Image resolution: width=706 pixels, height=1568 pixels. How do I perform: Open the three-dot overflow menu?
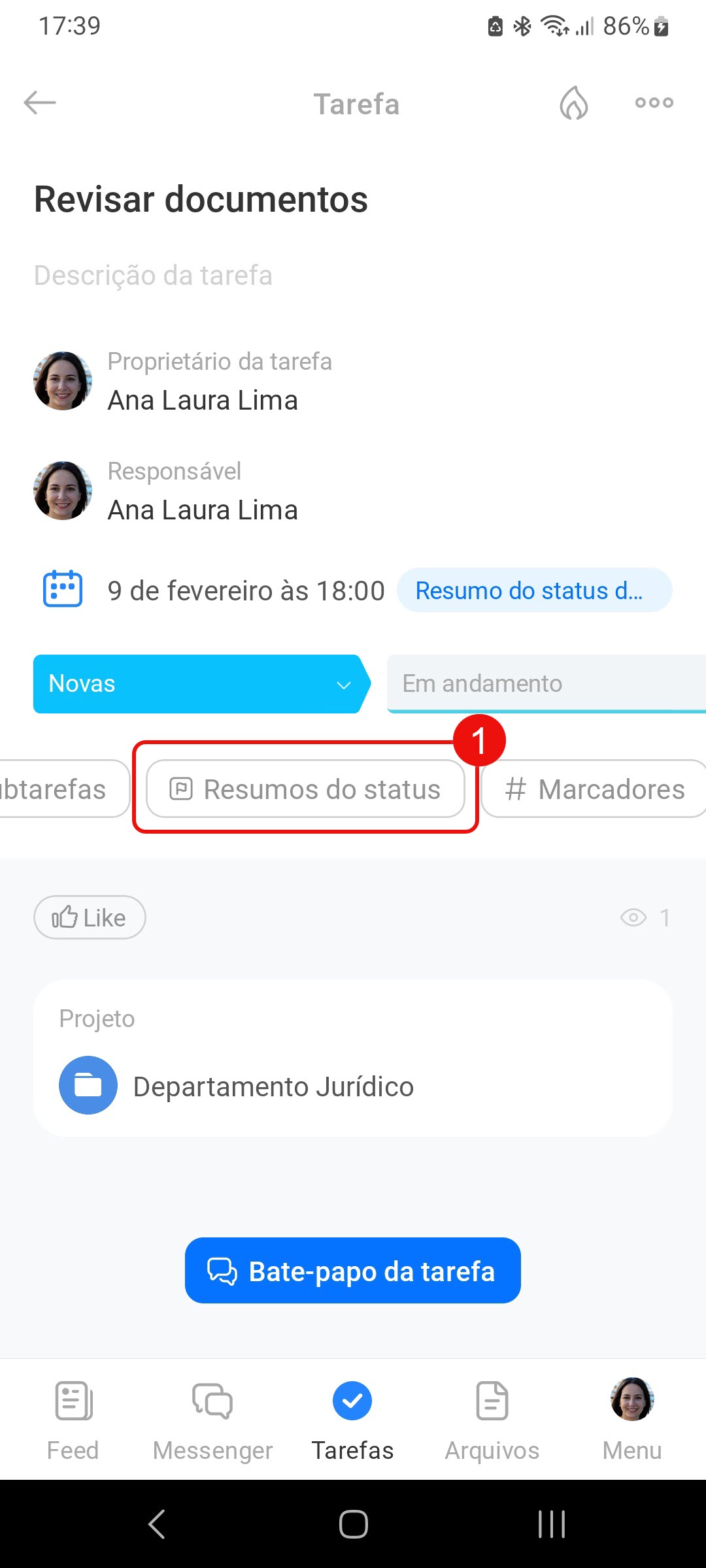click(x=654, y=103)
